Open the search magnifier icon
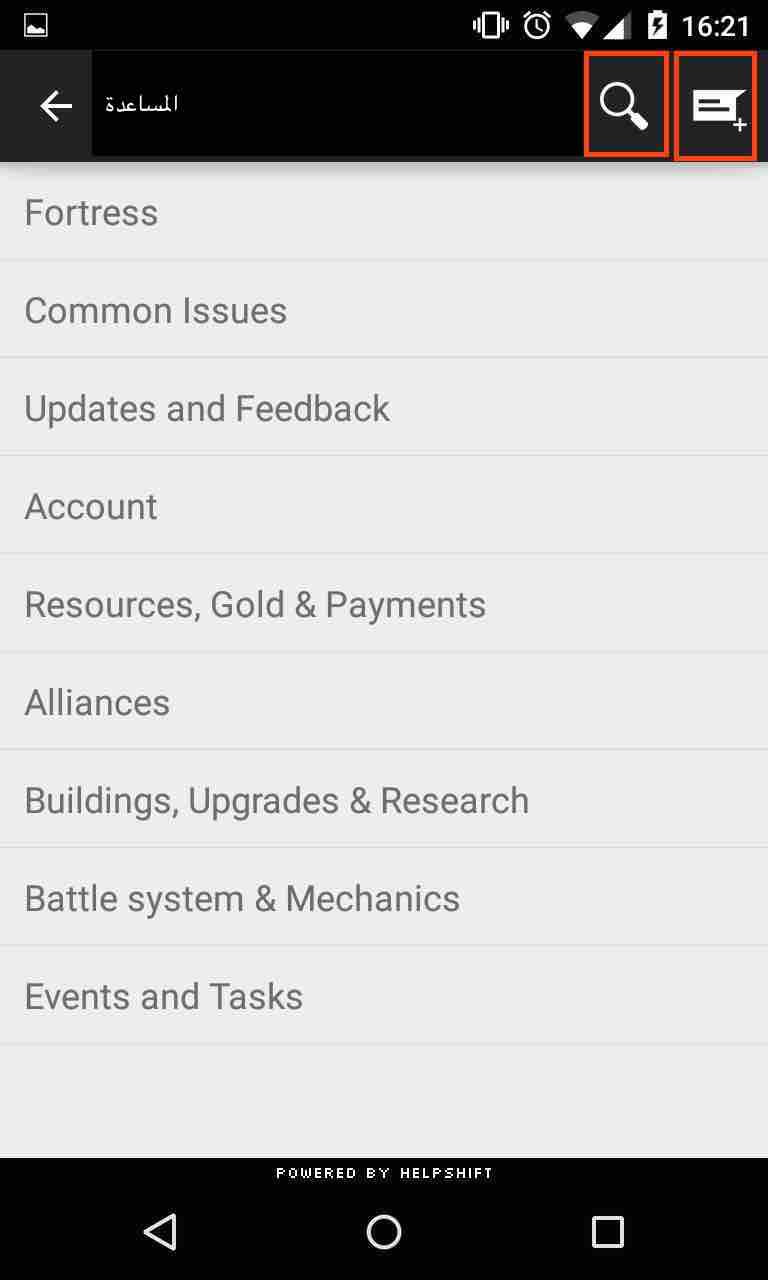Screen dimensions: 768x1280 tap(625, 105)
